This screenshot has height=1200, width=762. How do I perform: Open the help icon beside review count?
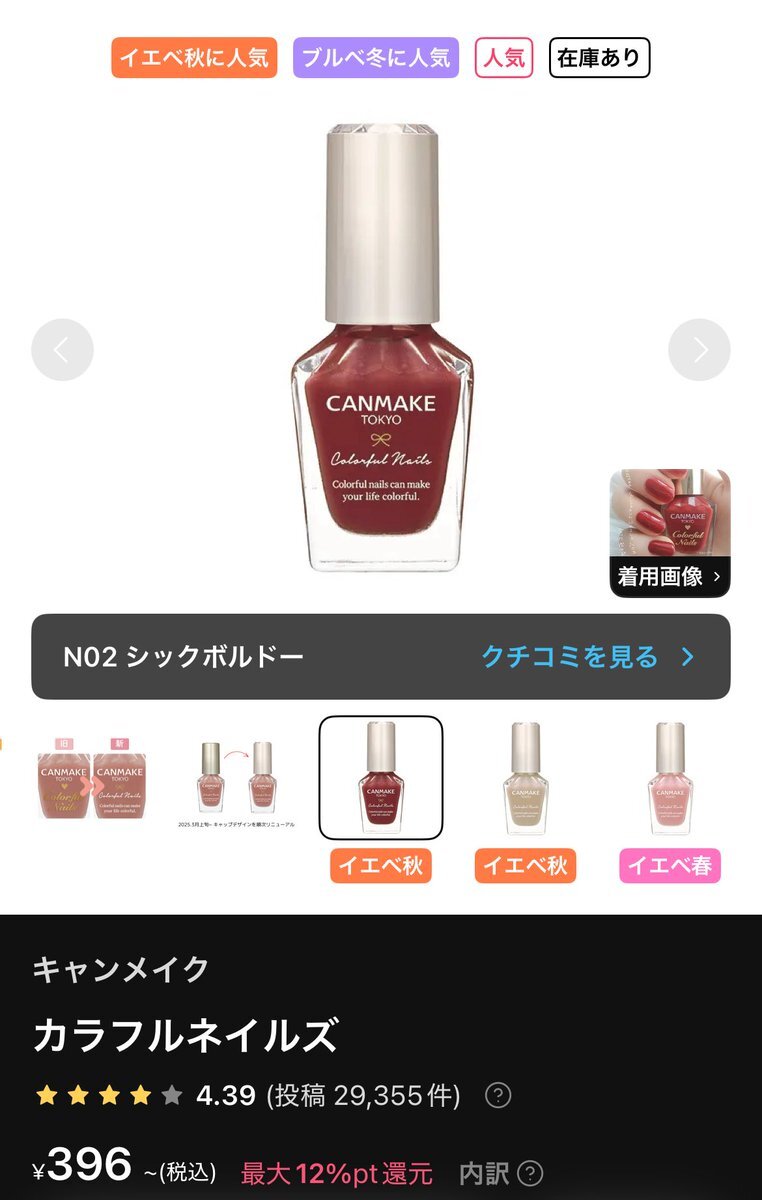[498, 1096]
